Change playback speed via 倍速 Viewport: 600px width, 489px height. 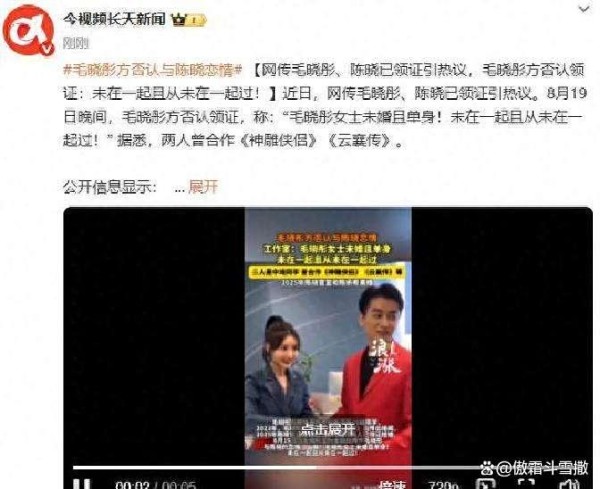[x=391, y=484]
